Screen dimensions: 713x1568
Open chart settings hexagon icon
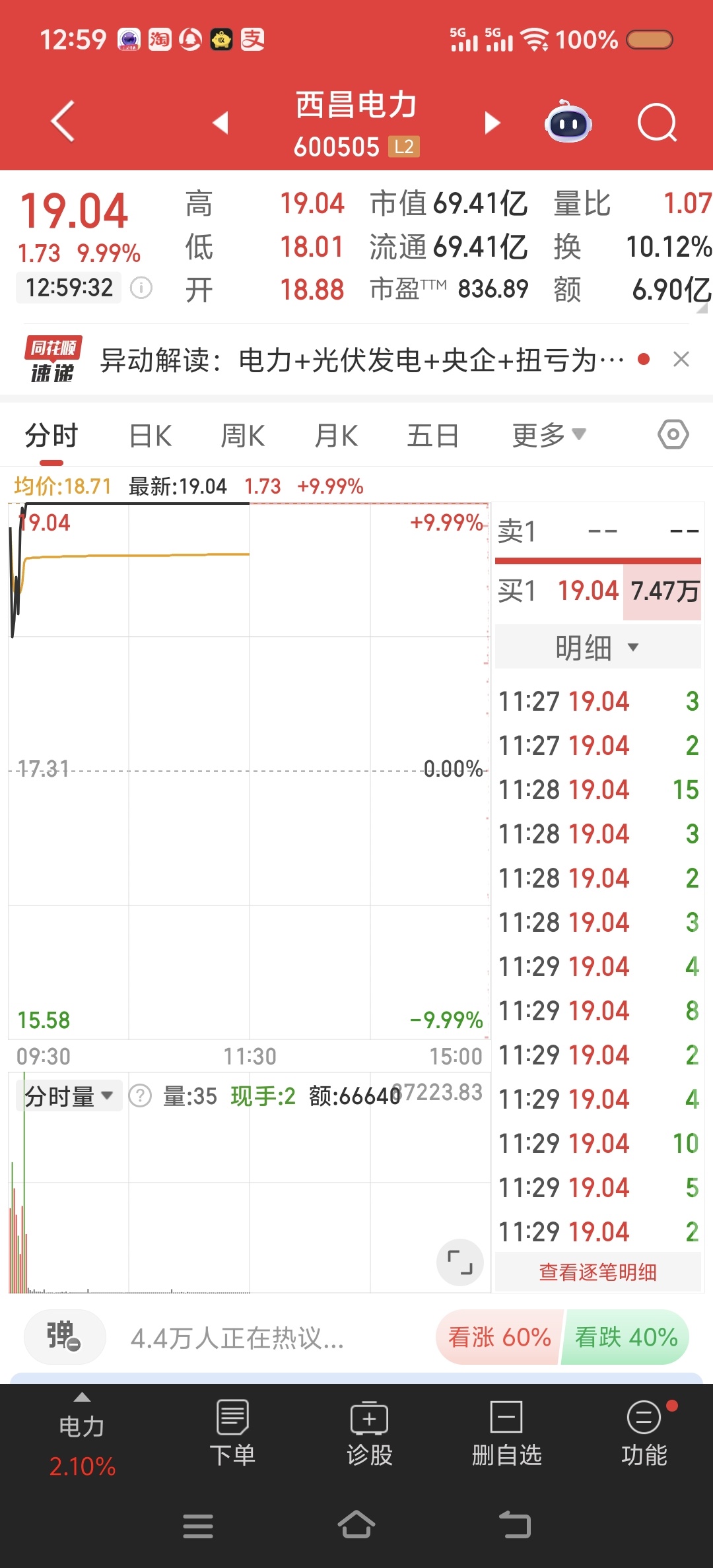point(673,435)
